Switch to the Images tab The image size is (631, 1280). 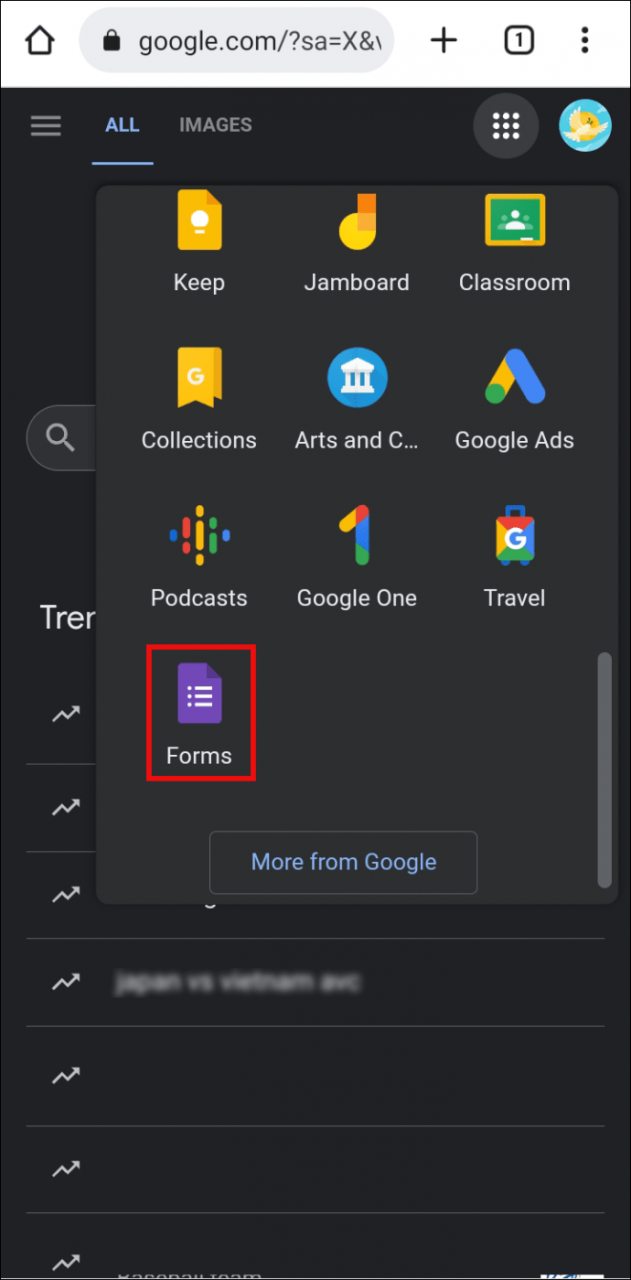[215, 125]
